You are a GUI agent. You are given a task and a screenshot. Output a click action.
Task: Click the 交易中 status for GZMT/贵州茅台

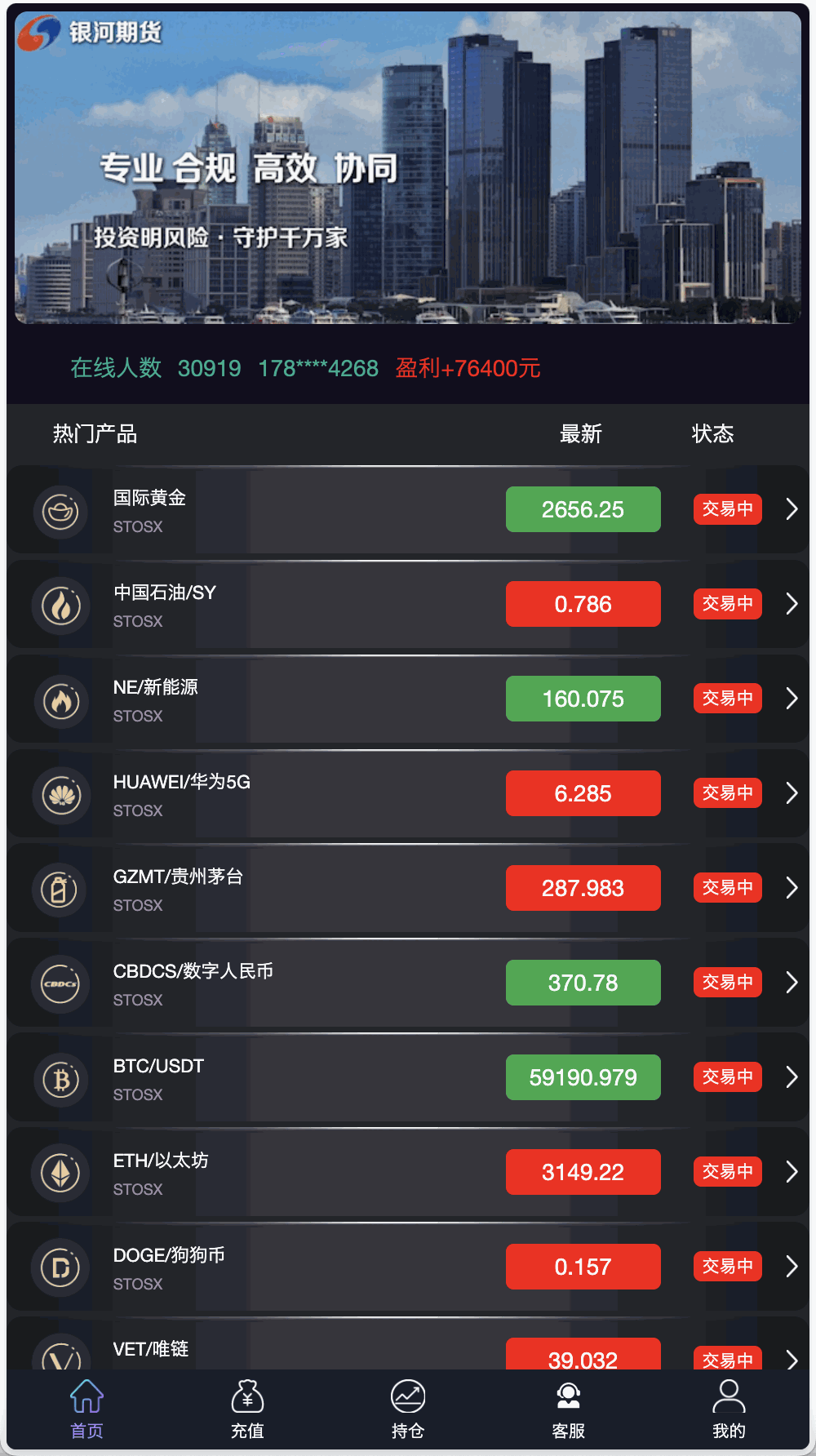(726, 887)
